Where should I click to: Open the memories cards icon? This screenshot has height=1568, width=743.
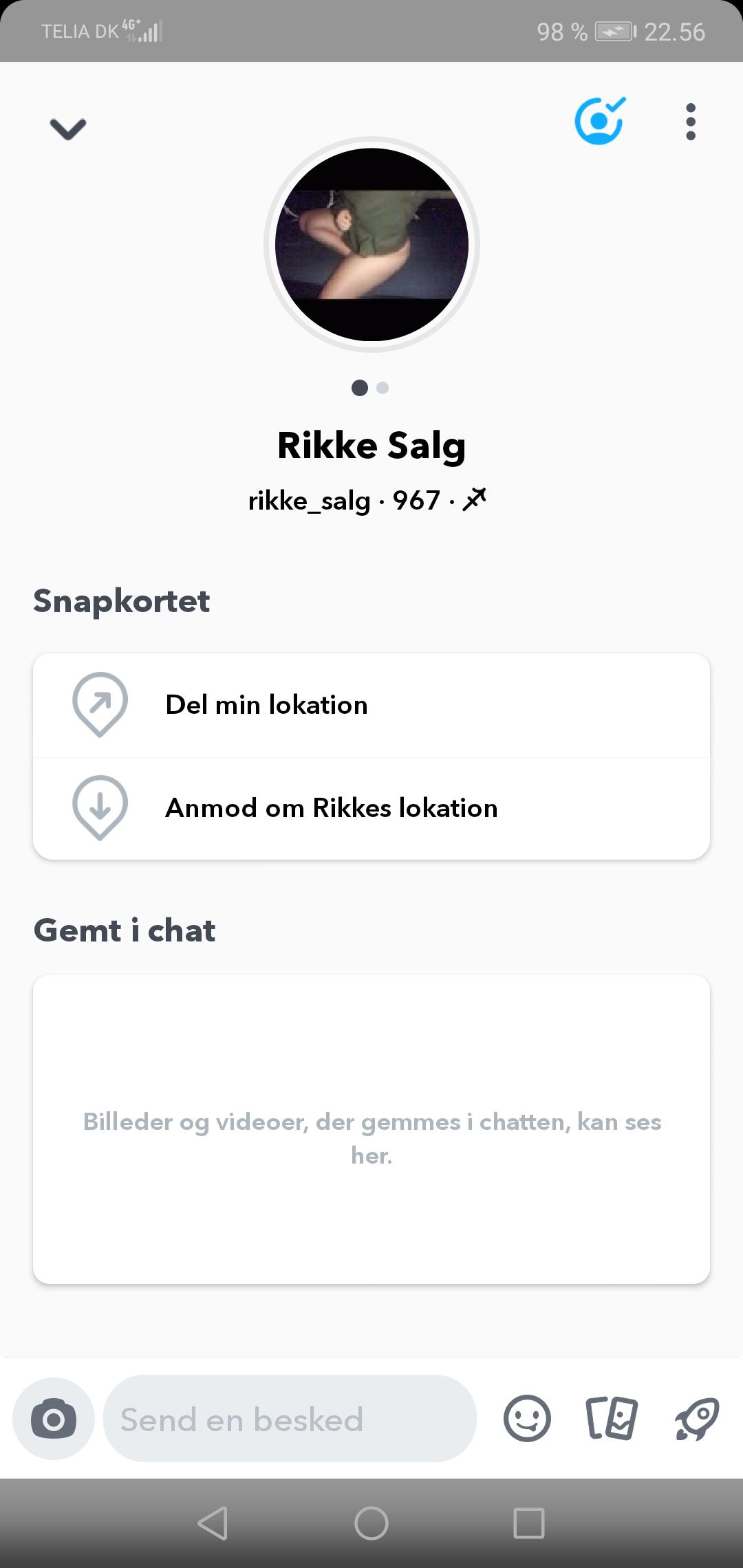point(612,1419)
